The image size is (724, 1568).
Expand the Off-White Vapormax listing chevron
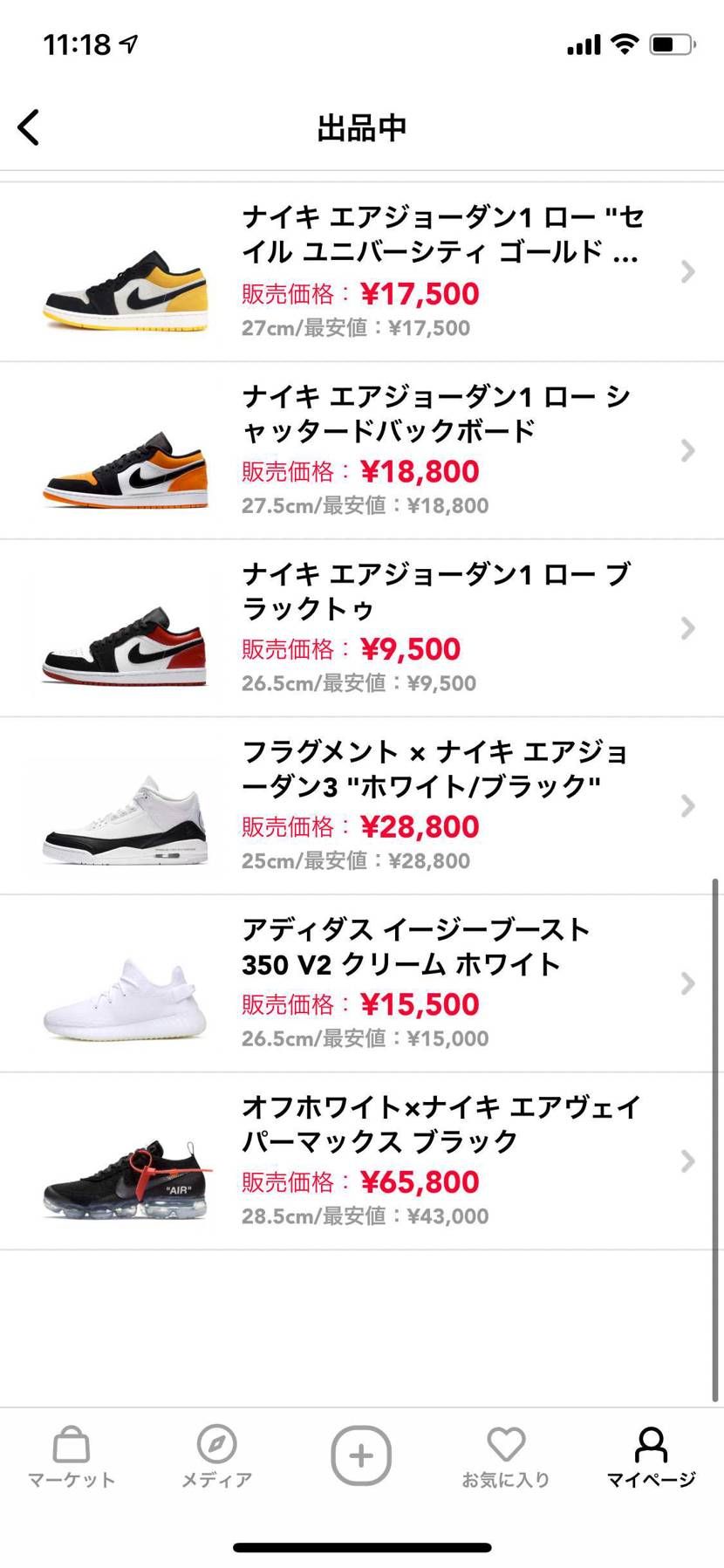click(688, 1161)
